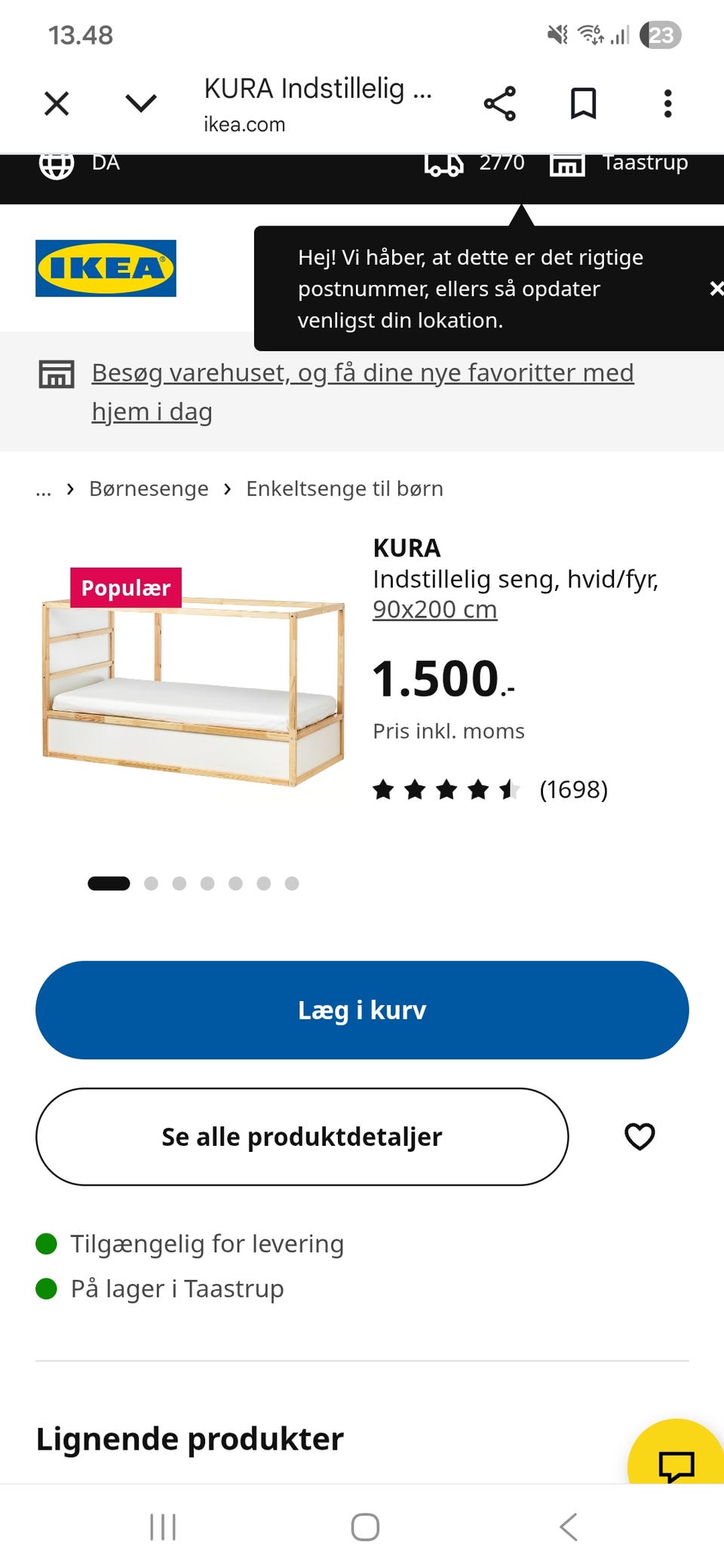
Task: Go to the Børnesenge breadcrumb
Action: click(149, 488)
